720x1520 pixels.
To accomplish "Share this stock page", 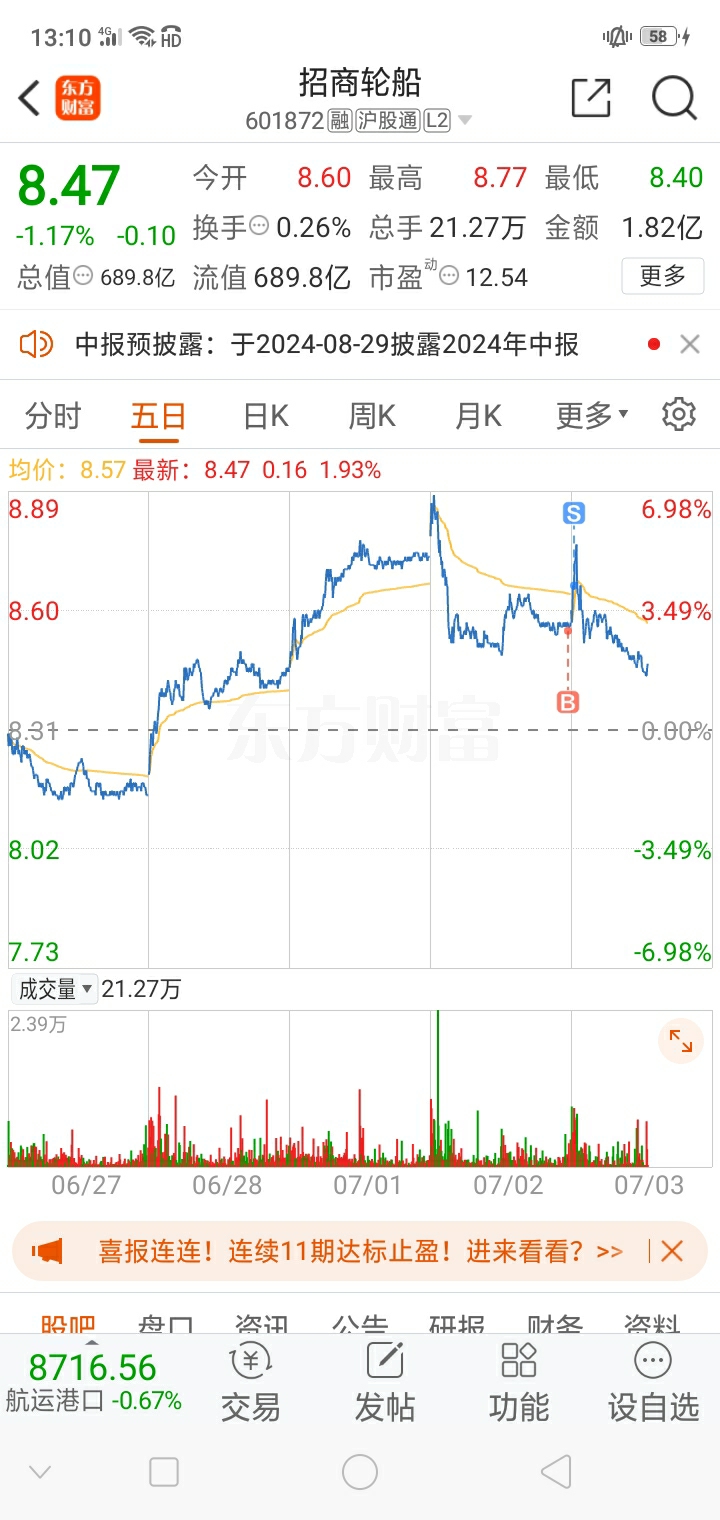I will [590, 99].
